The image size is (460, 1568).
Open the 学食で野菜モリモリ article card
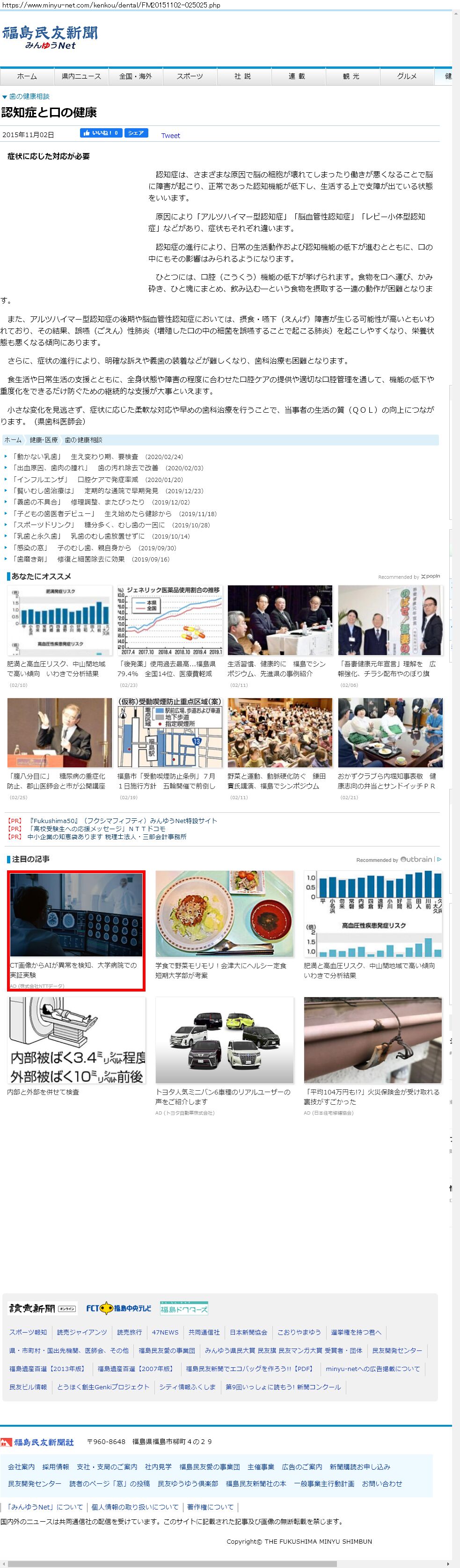(x=225, y=925)
